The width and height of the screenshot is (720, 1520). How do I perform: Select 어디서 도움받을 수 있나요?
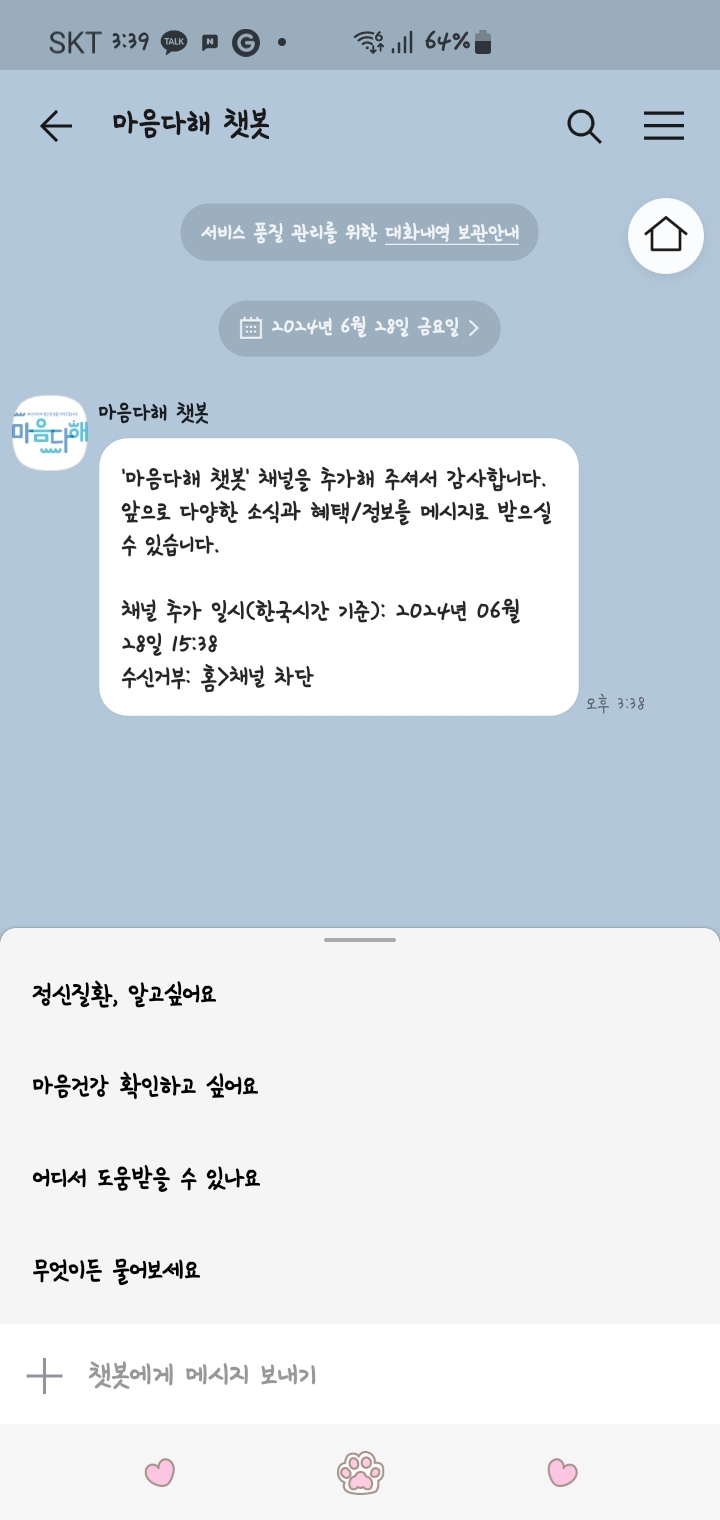tap(146, 1178)
